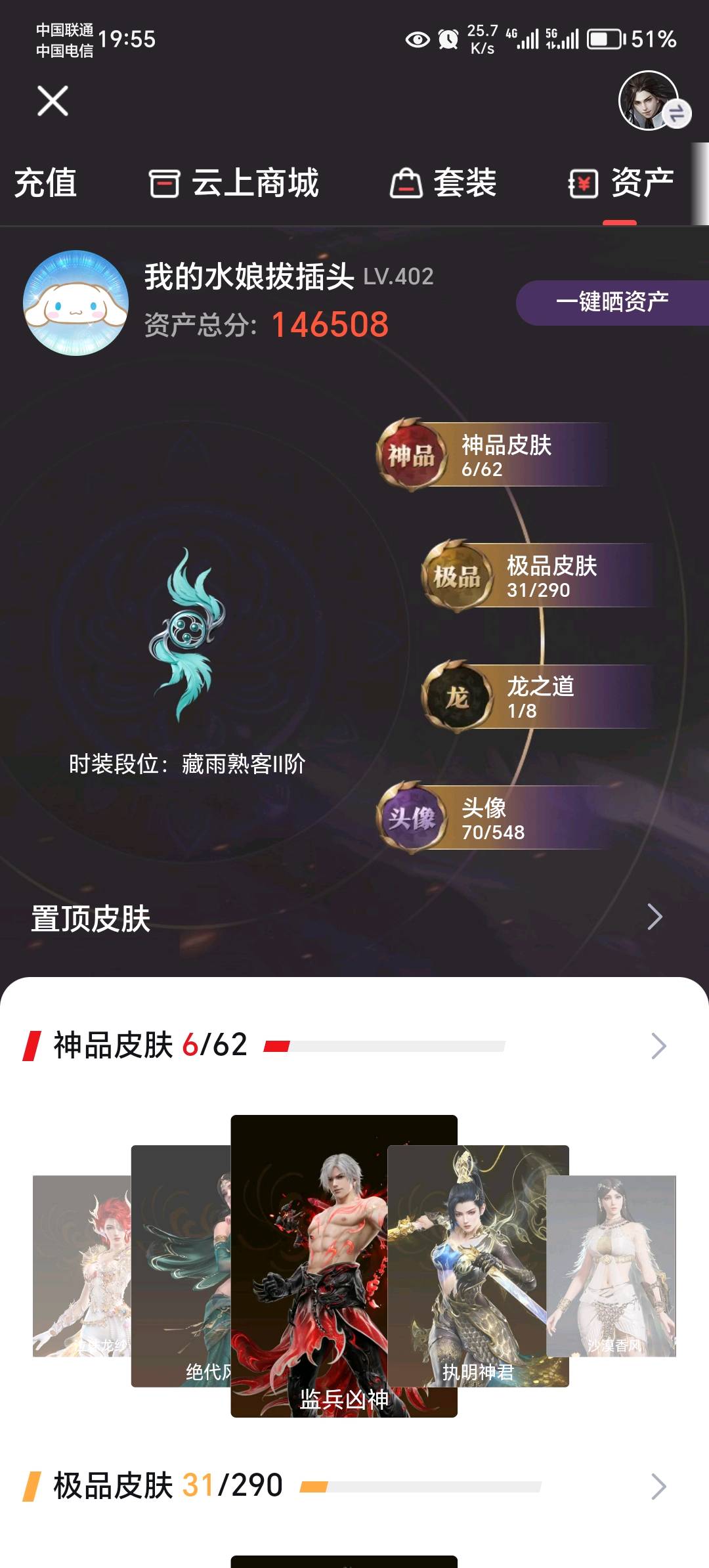Screen dimensions: 709x1568
Task: Select the 资产 tab
Action: tap(621, 183)
